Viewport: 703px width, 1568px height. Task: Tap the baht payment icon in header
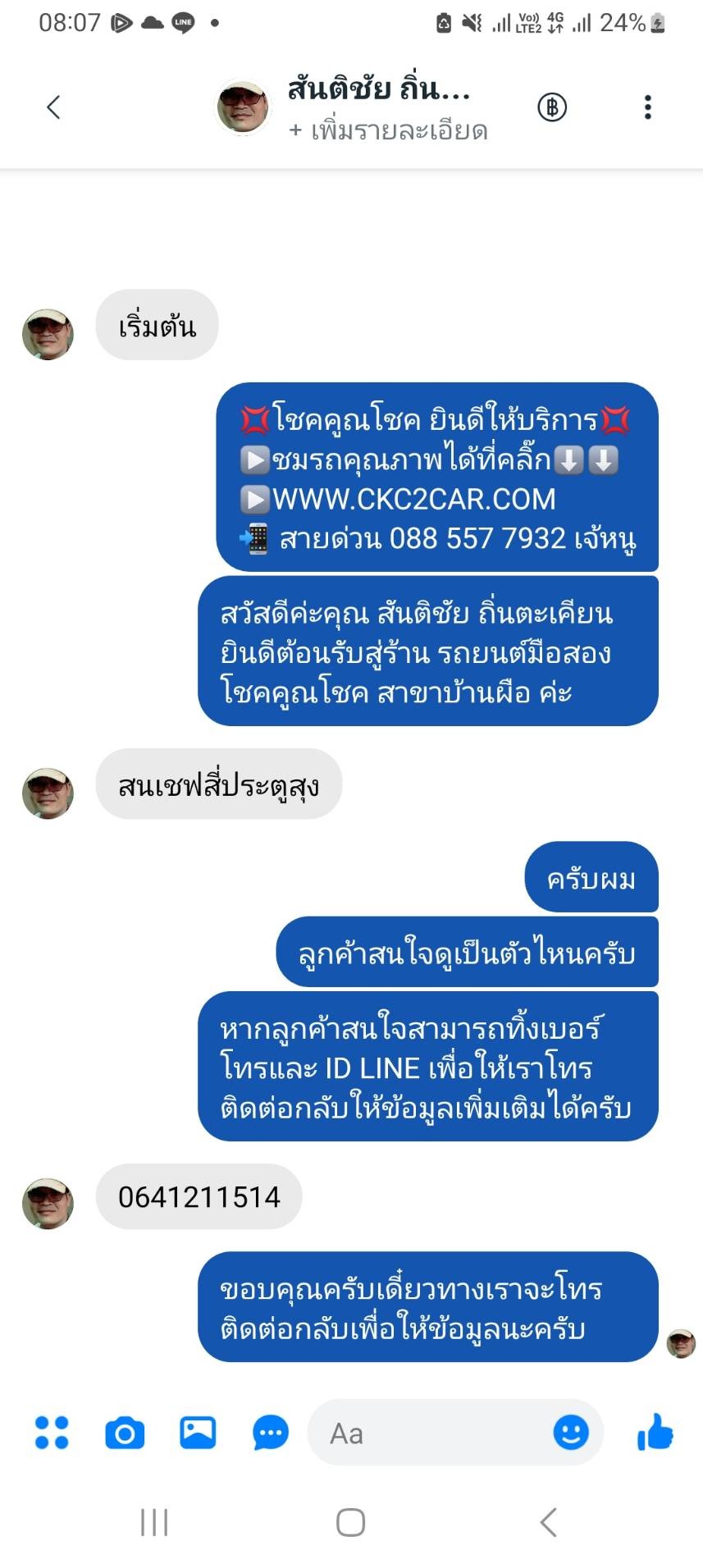pyautogui.click(x=552, y=107)
